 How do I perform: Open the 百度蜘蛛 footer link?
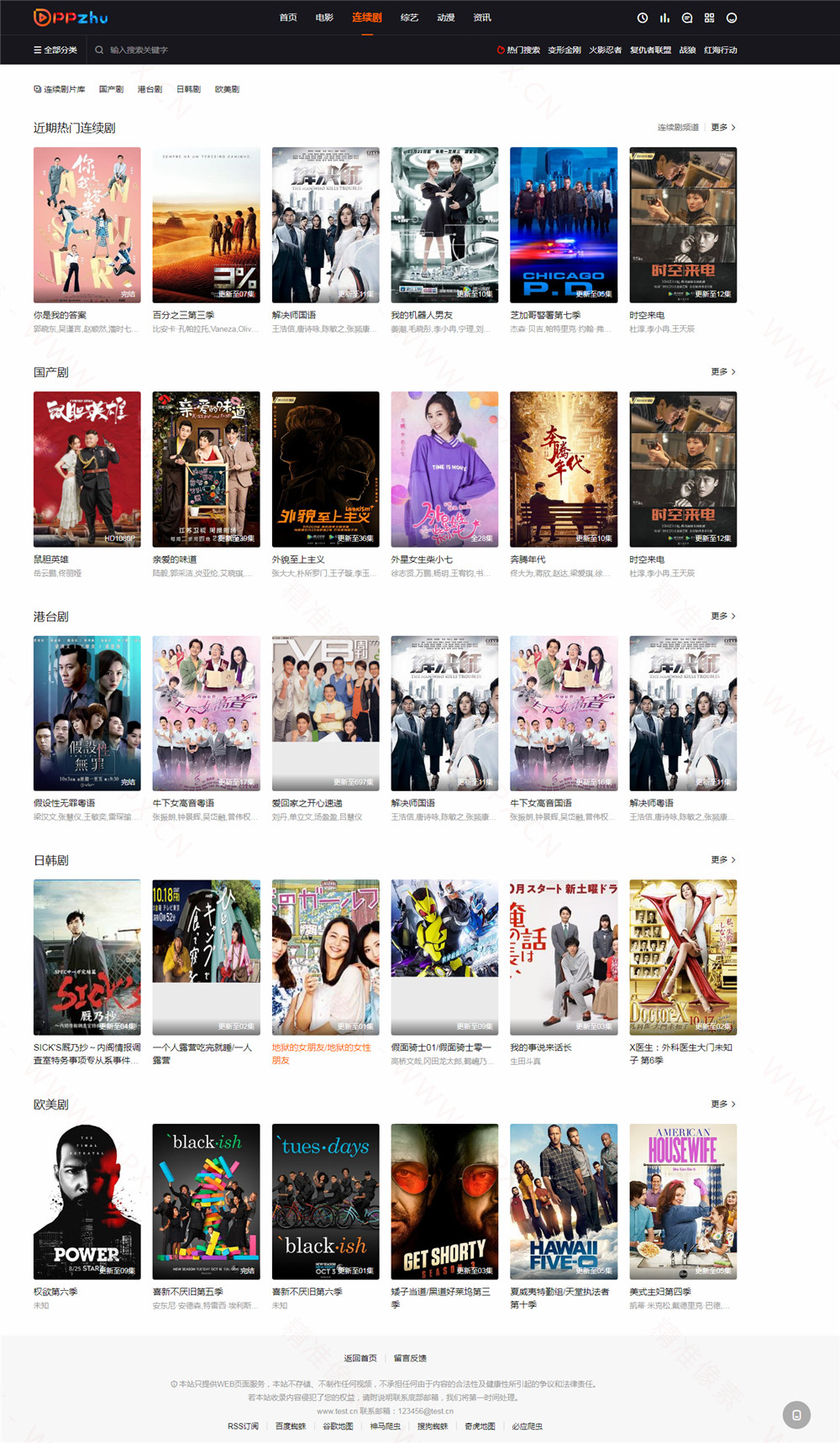click(x=291, y=1426)
